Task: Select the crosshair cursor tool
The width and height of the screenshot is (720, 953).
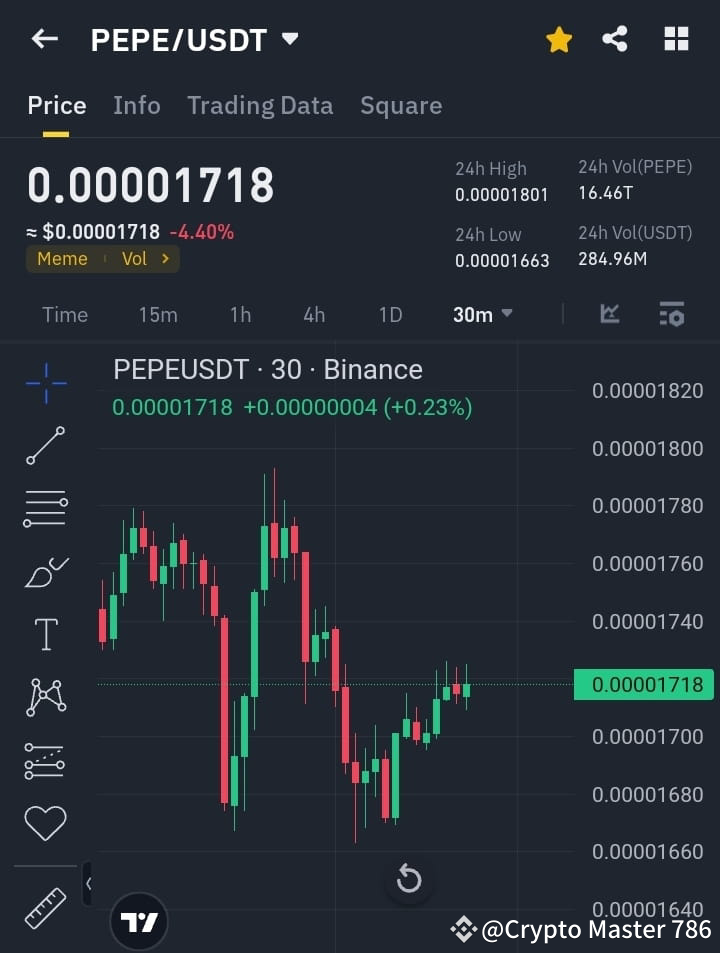Action: coord(44,382)
